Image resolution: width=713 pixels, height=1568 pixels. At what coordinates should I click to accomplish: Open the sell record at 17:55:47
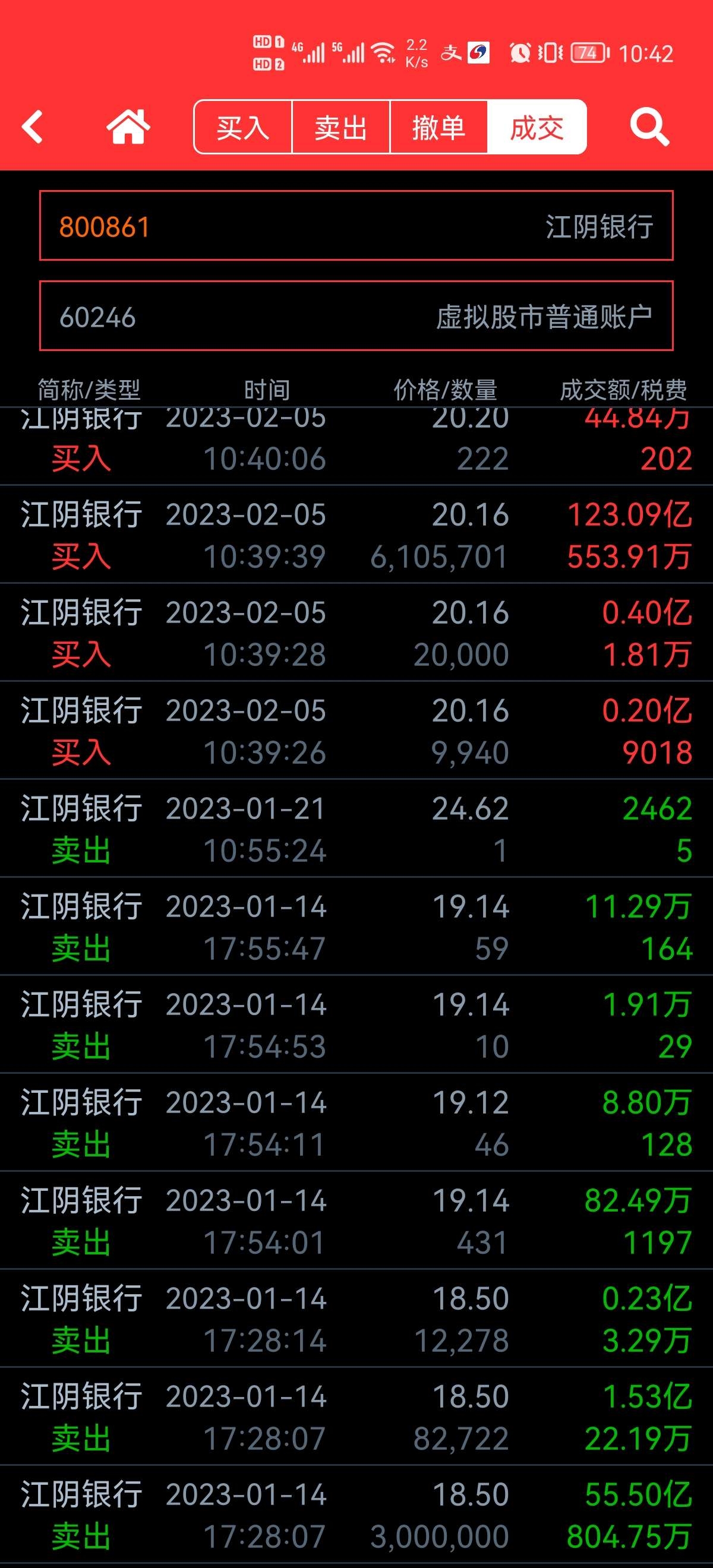coord(356,927)
